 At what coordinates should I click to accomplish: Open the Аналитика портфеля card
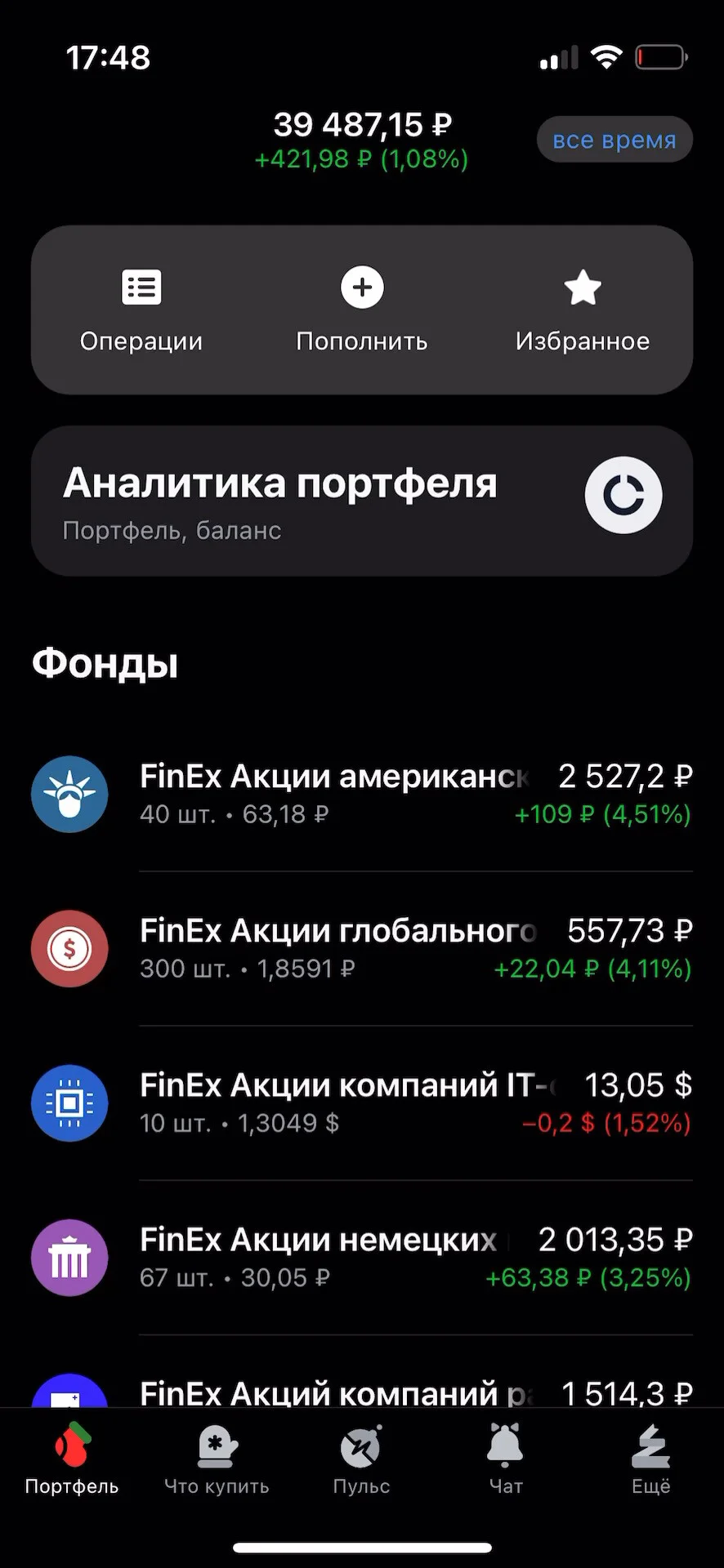point(362,501)
